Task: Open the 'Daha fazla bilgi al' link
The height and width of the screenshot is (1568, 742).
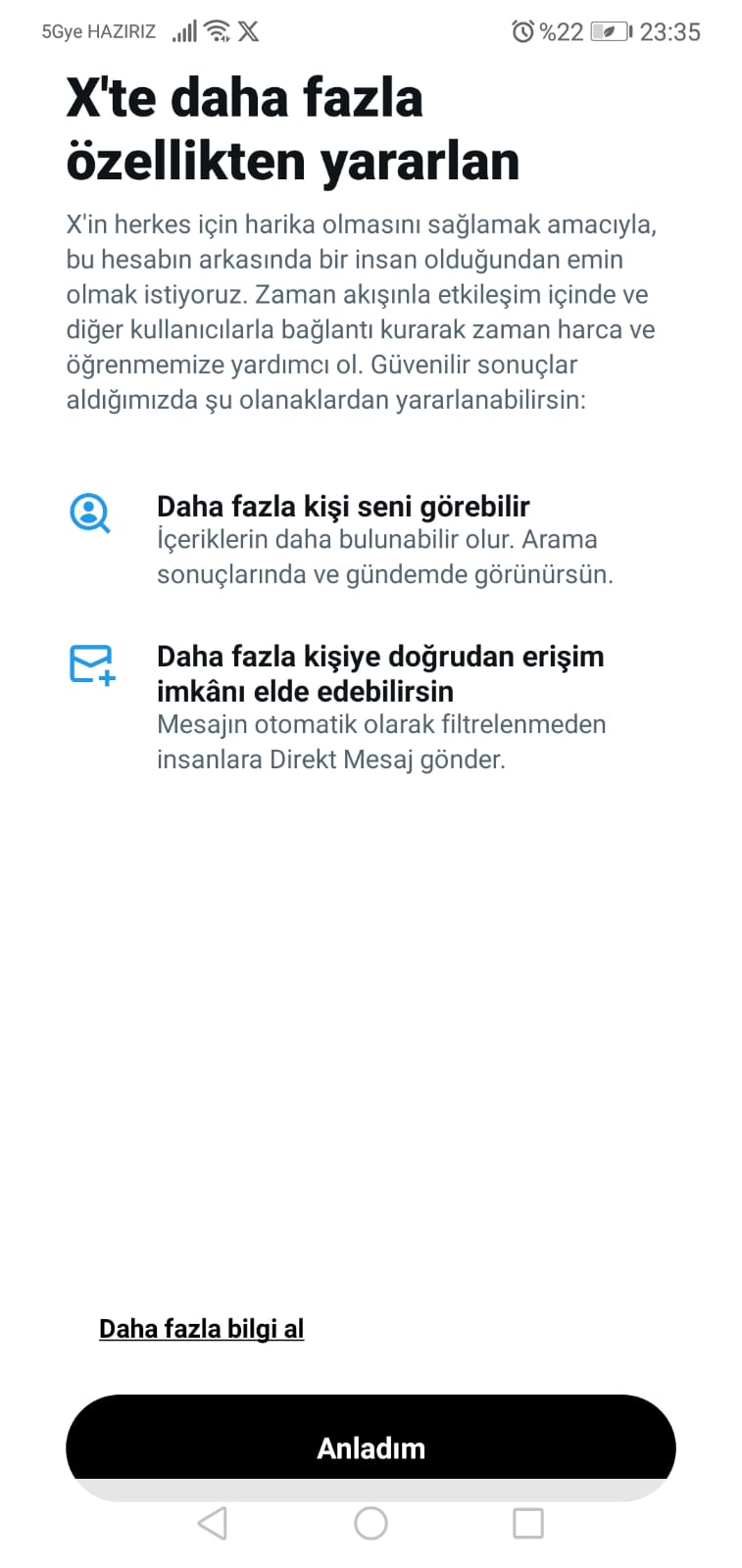Action: tap(201, 1328)
